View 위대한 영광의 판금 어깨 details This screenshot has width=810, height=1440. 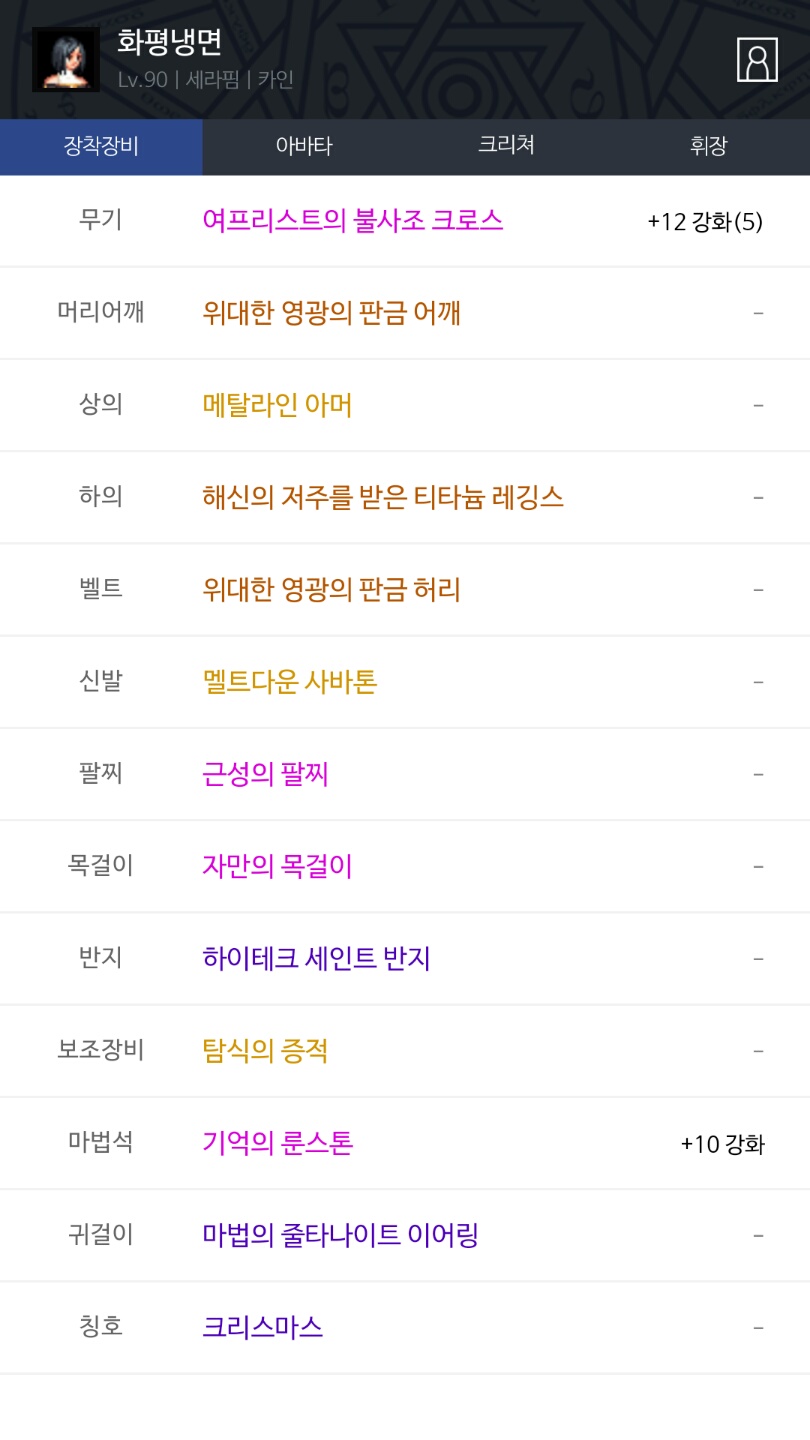pyautogui.click(x=331, y=313)
